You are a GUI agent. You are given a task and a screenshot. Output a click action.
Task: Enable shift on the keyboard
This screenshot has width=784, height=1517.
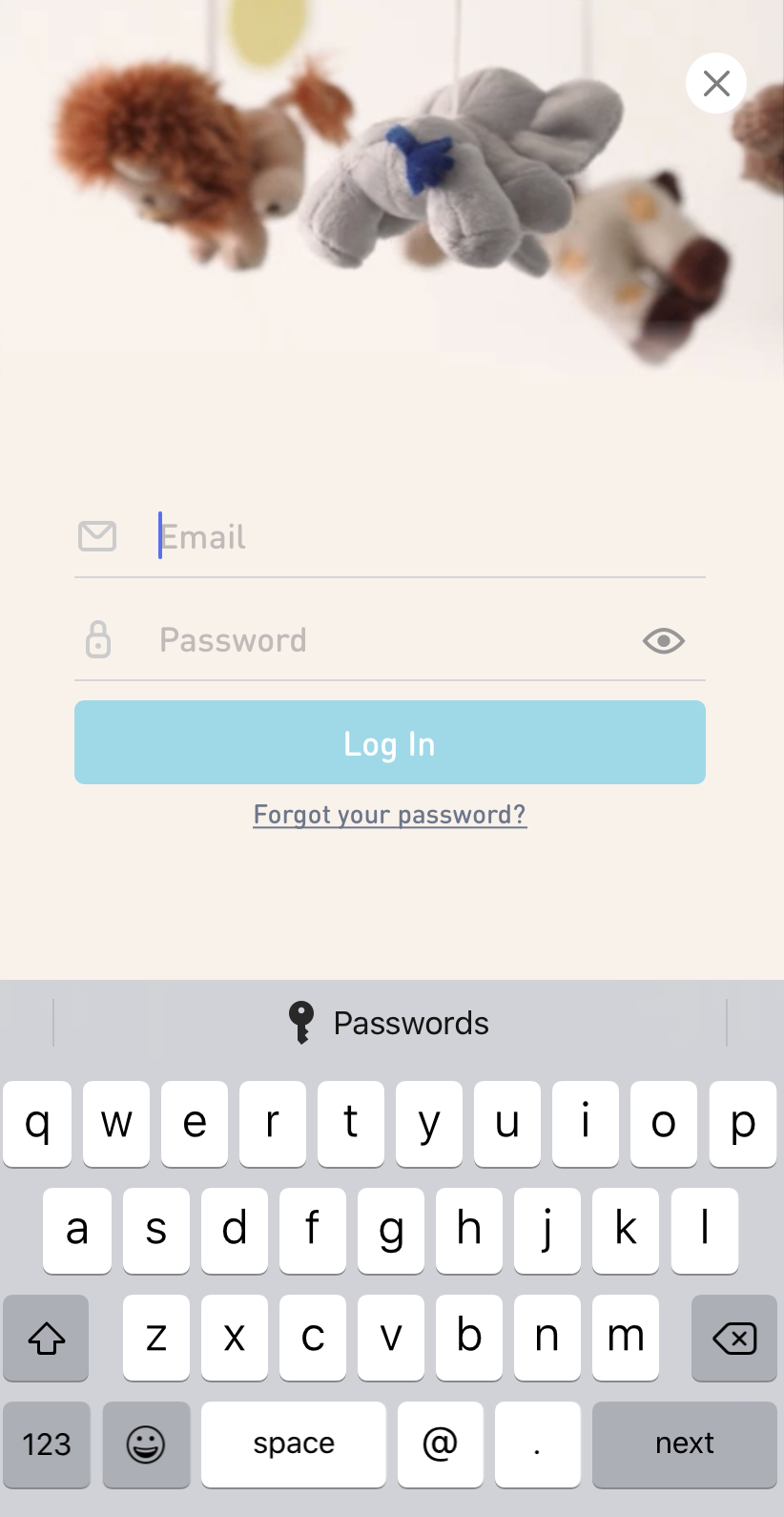tap(46, 1338)
